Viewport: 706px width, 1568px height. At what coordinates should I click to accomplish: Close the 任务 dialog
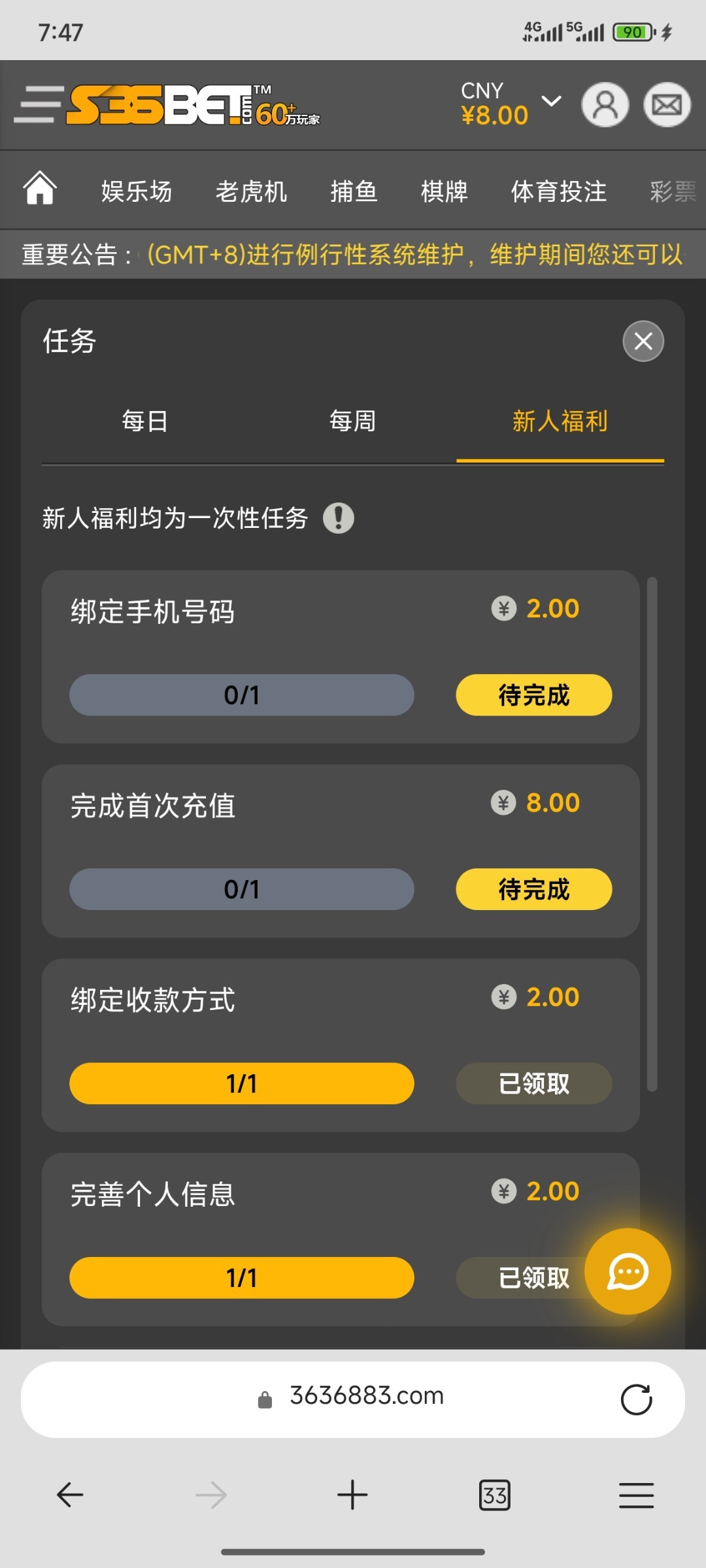point(643,341)
